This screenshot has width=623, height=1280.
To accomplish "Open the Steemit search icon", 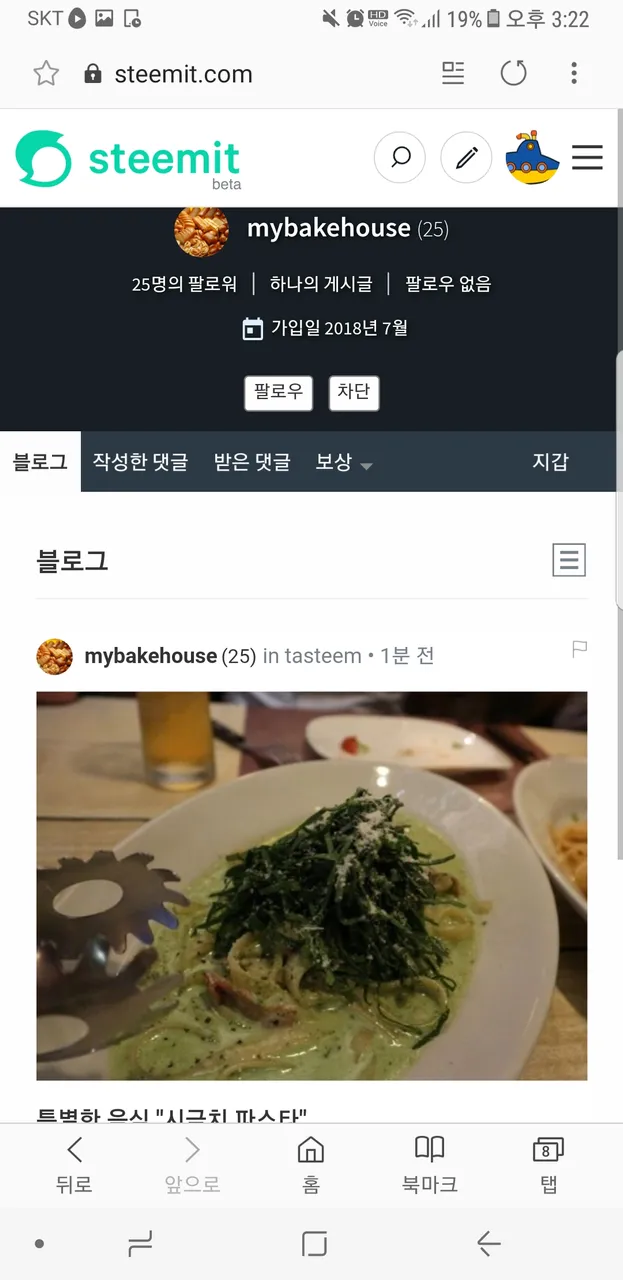I will pos(400,158).
